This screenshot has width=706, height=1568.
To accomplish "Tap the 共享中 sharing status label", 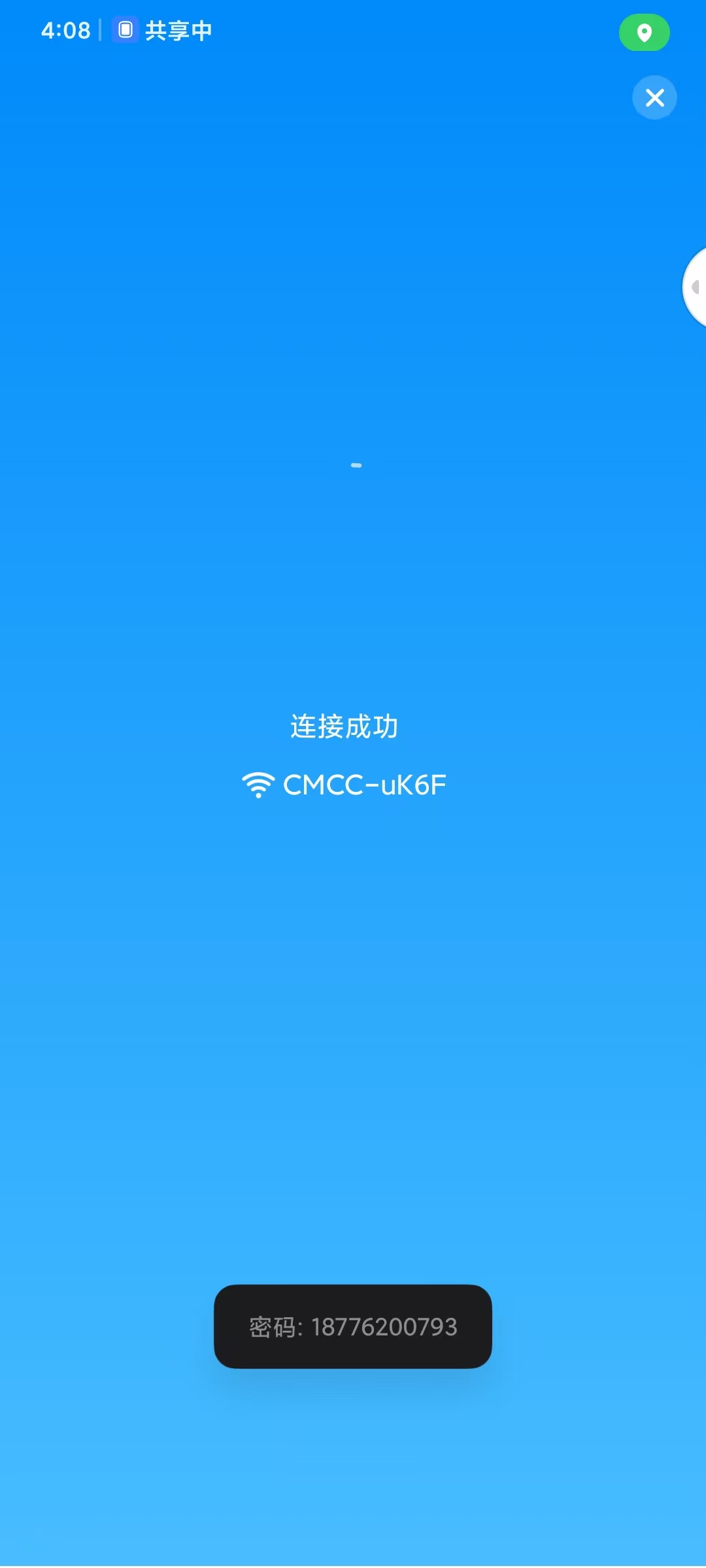I will [178, 29].
